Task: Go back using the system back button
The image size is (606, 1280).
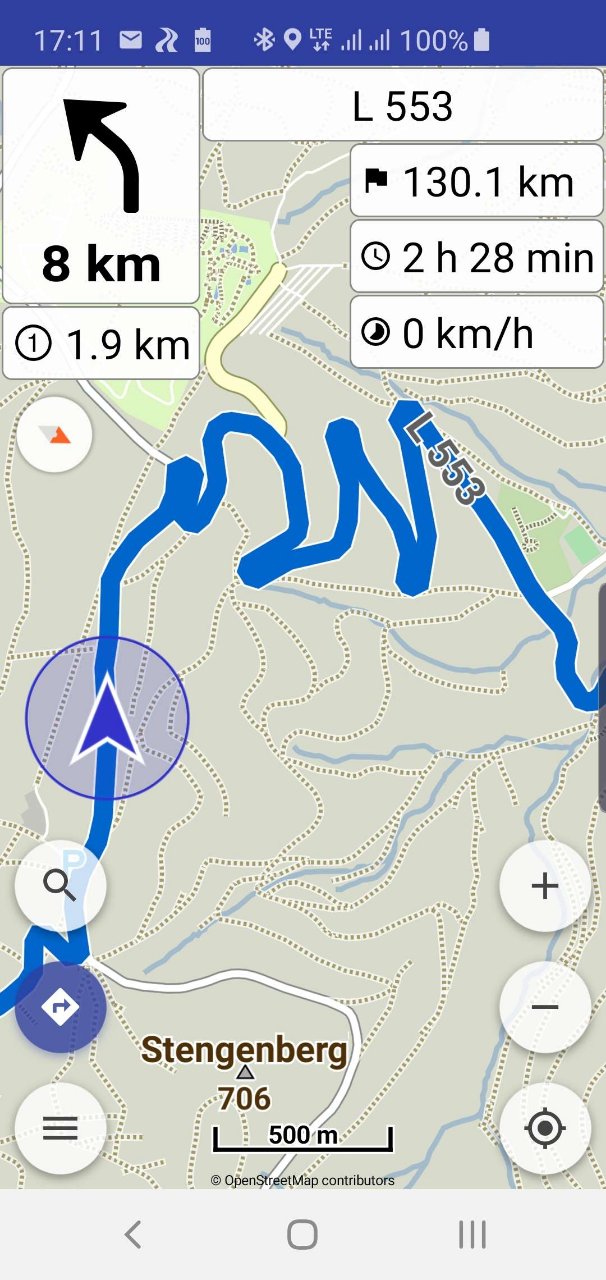Action: coord(132,1235)
